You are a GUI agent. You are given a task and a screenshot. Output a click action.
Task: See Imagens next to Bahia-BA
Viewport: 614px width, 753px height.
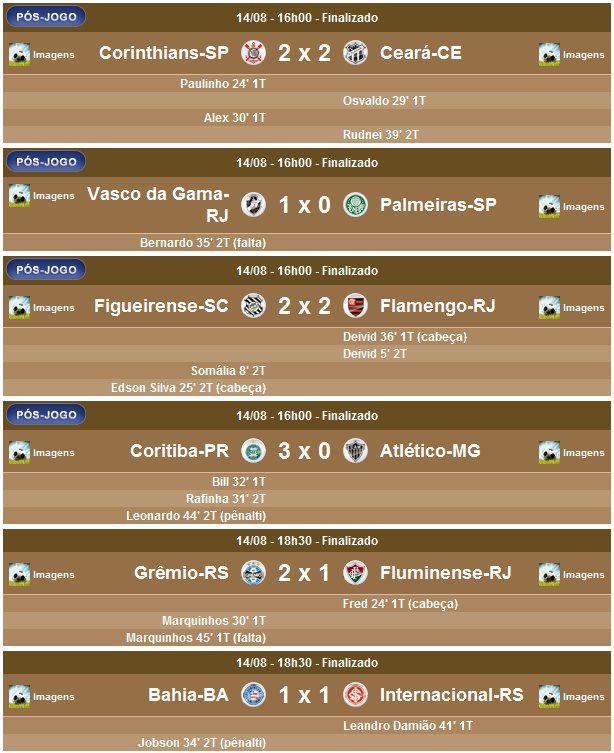click(x=42, y=696)
